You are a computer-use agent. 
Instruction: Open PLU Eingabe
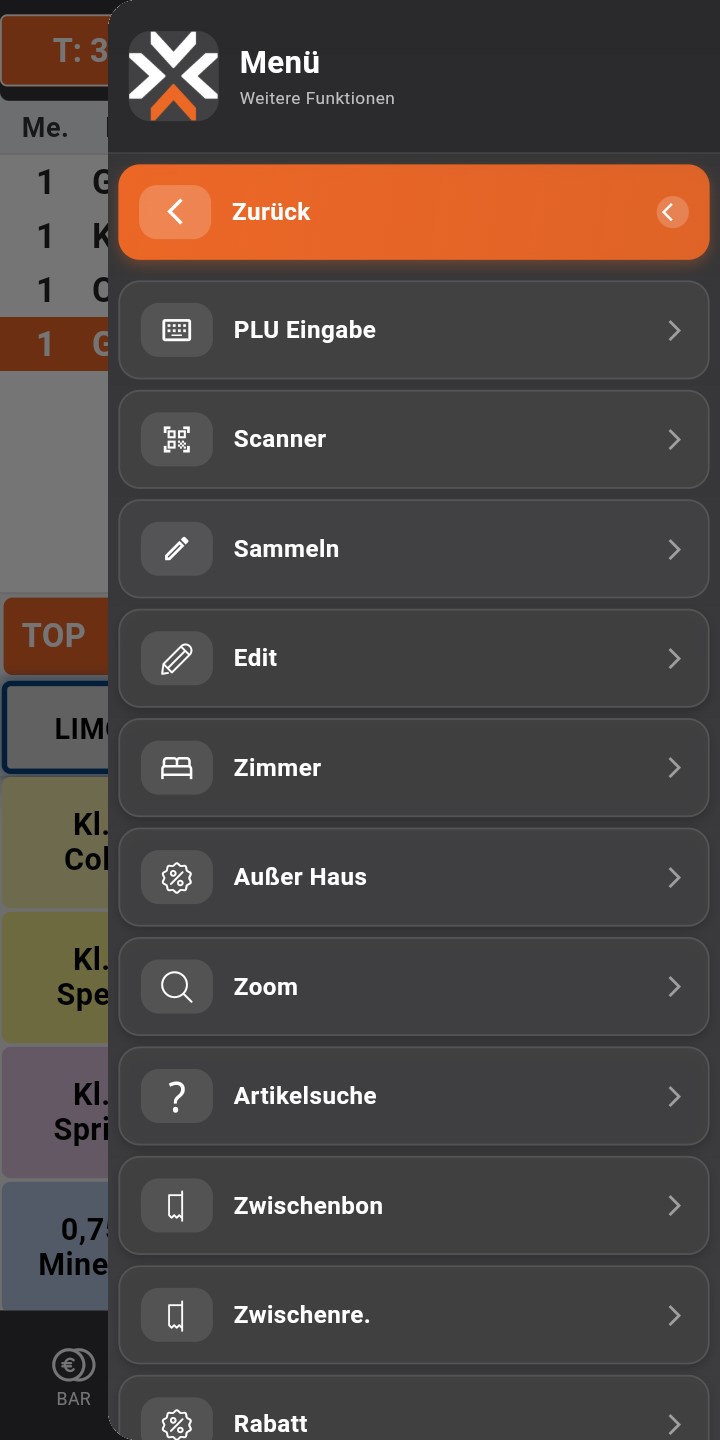click(x=413, y=330)
